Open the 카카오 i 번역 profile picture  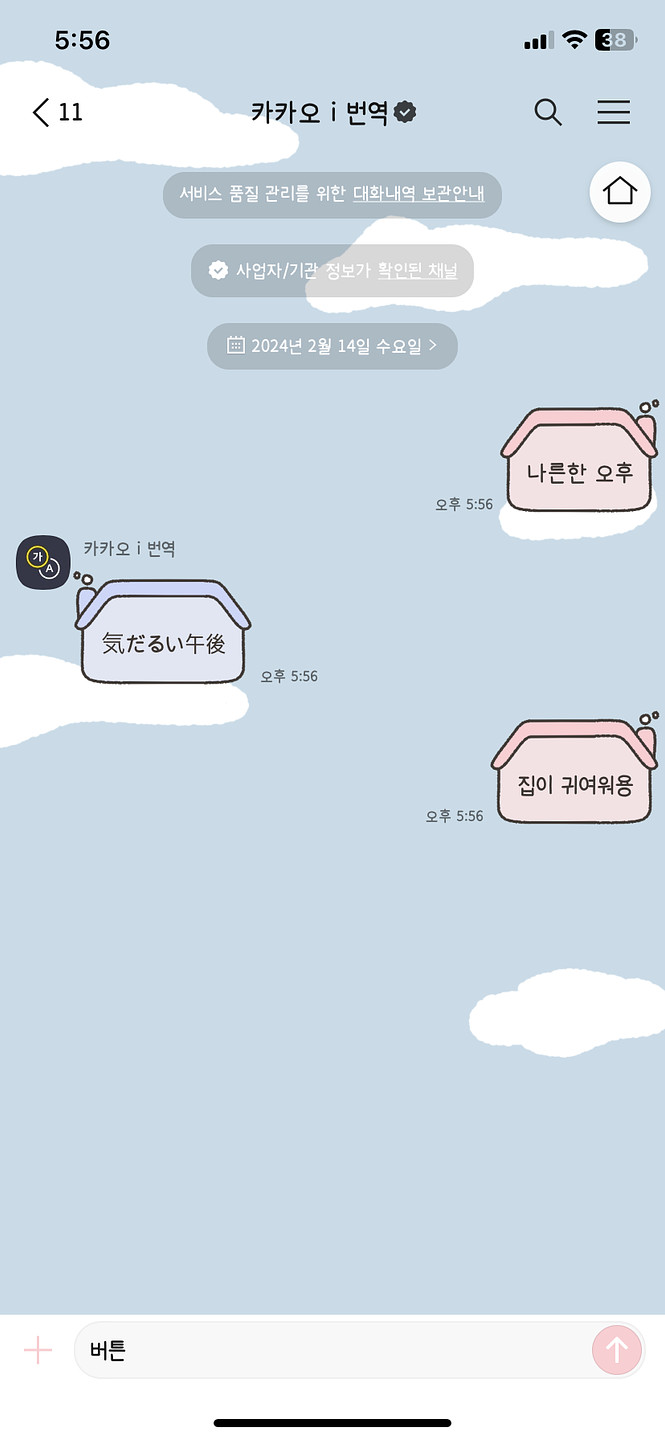[x=43, y=563]
